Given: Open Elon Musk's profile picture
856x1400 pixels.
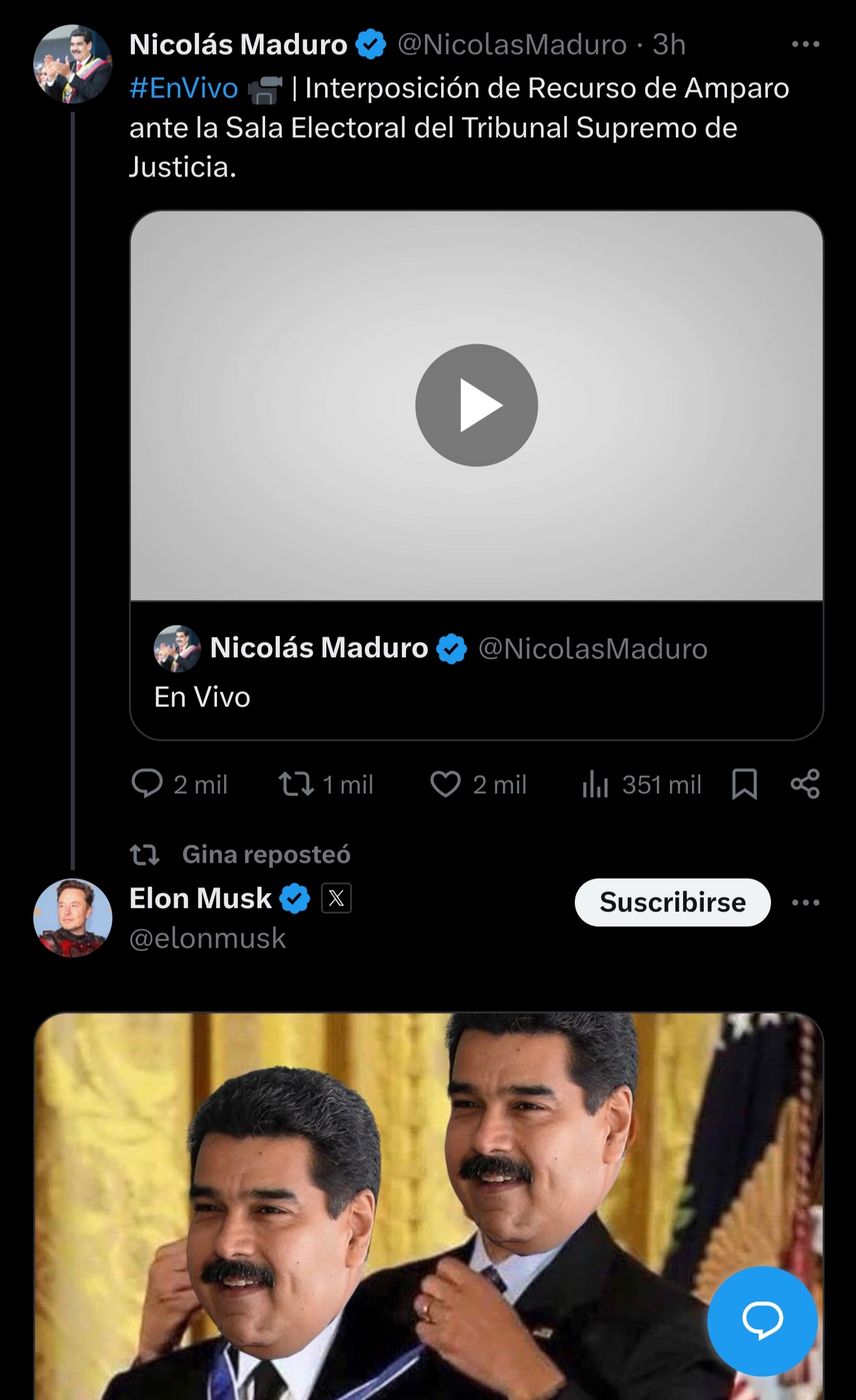Looking at the screenshot, I should (73, 917).
